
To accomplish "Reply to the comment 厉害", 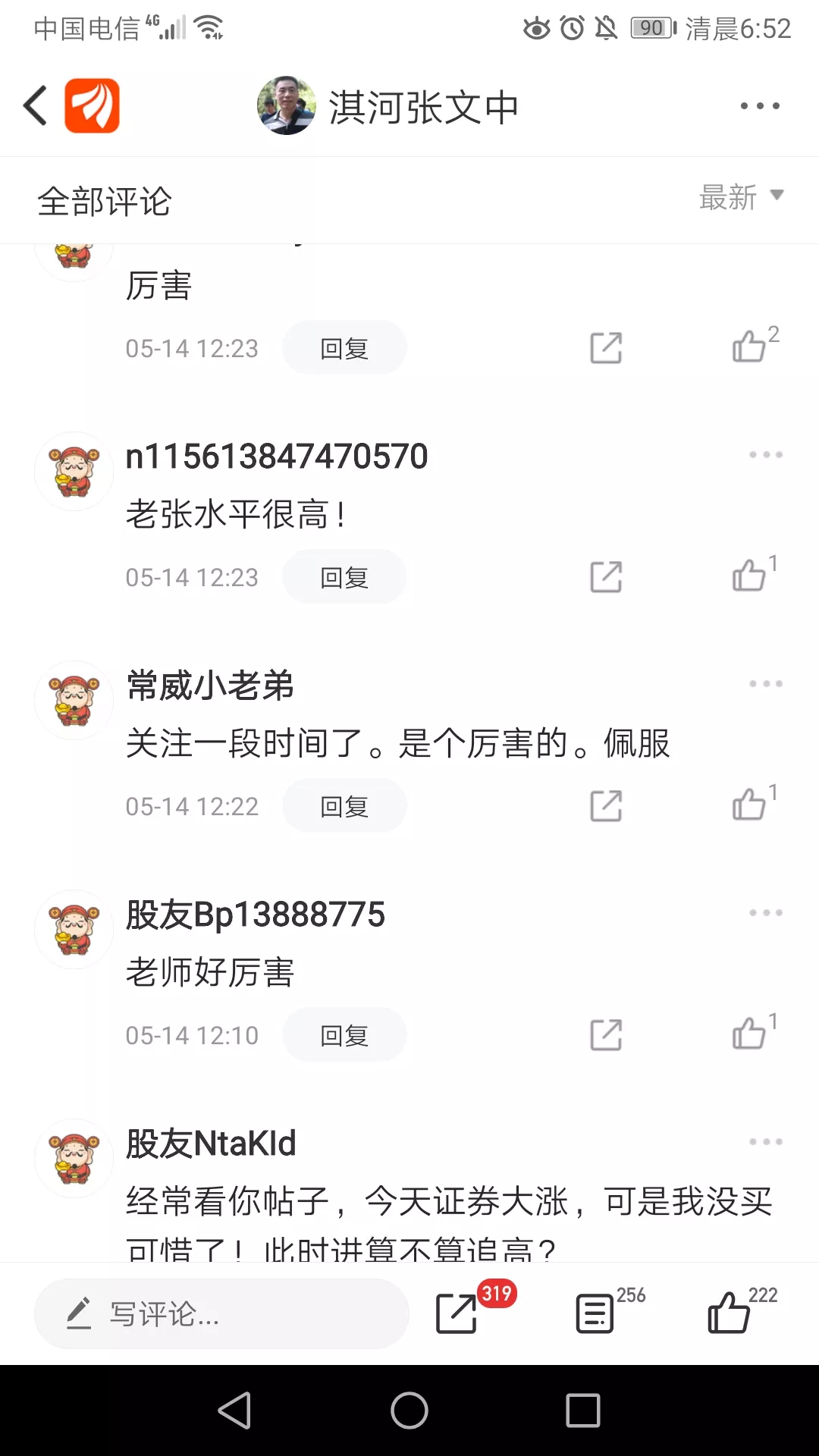I will coord(344,348).
